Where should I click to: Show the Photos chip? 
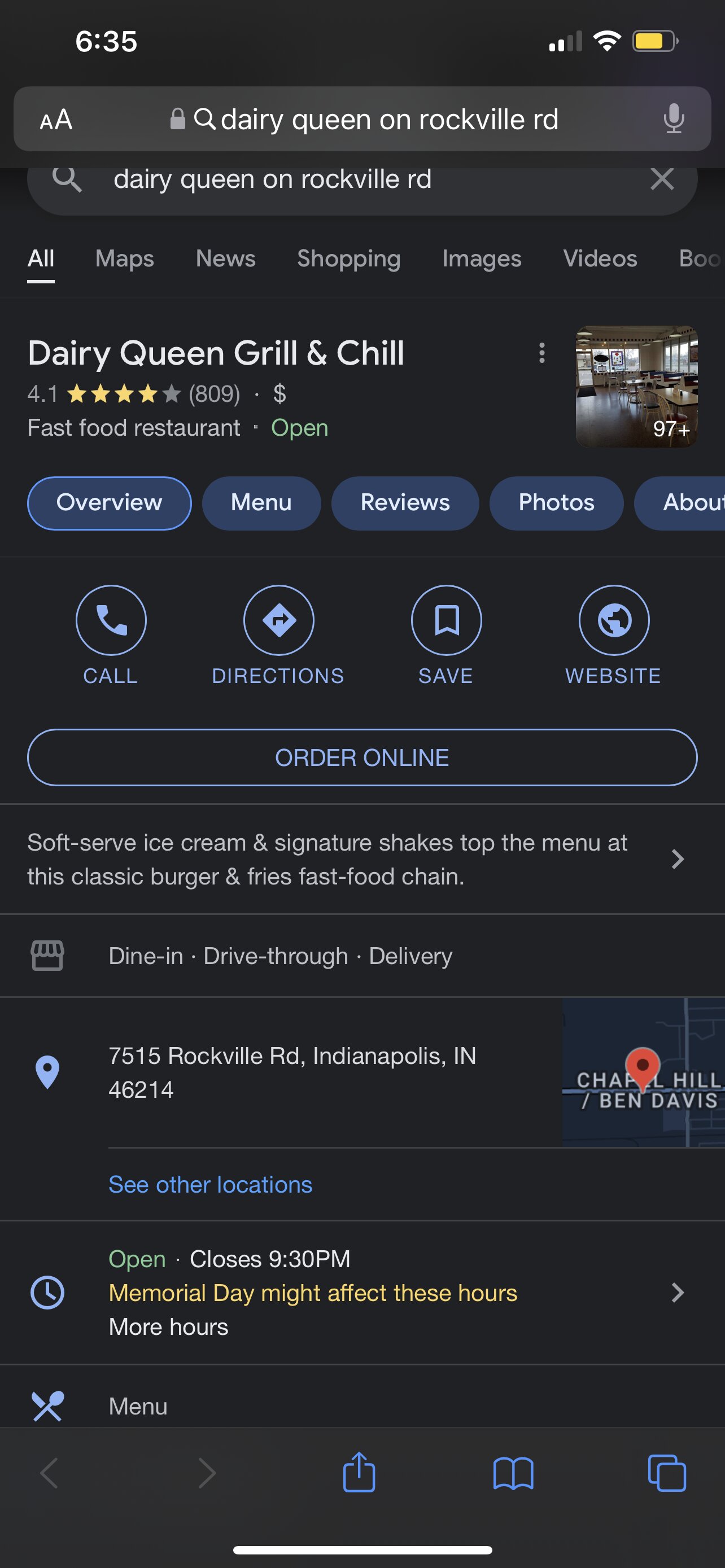click(x=556, y=503)
